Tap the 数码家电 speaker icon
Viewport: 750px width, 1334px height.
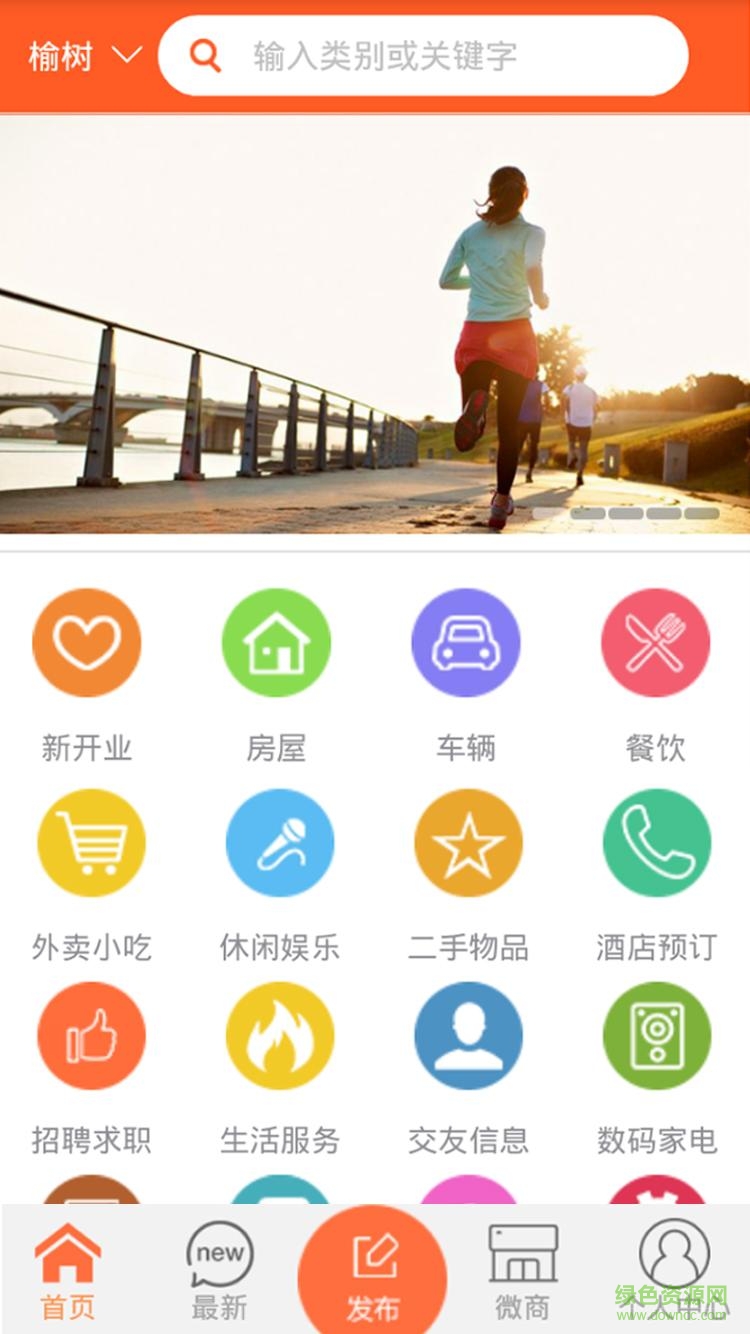tap(656, 1035)
